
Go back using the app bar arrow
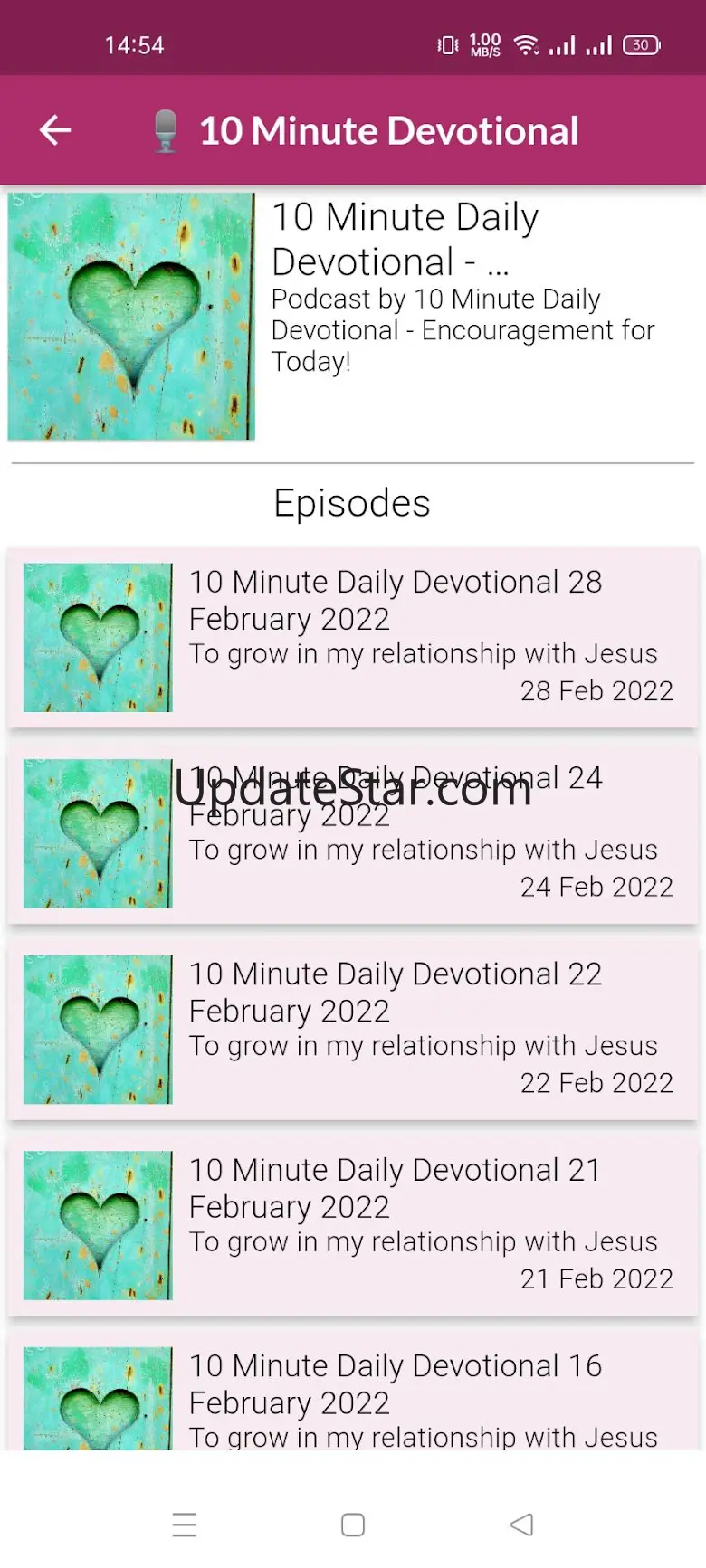(x=55, y=130)
